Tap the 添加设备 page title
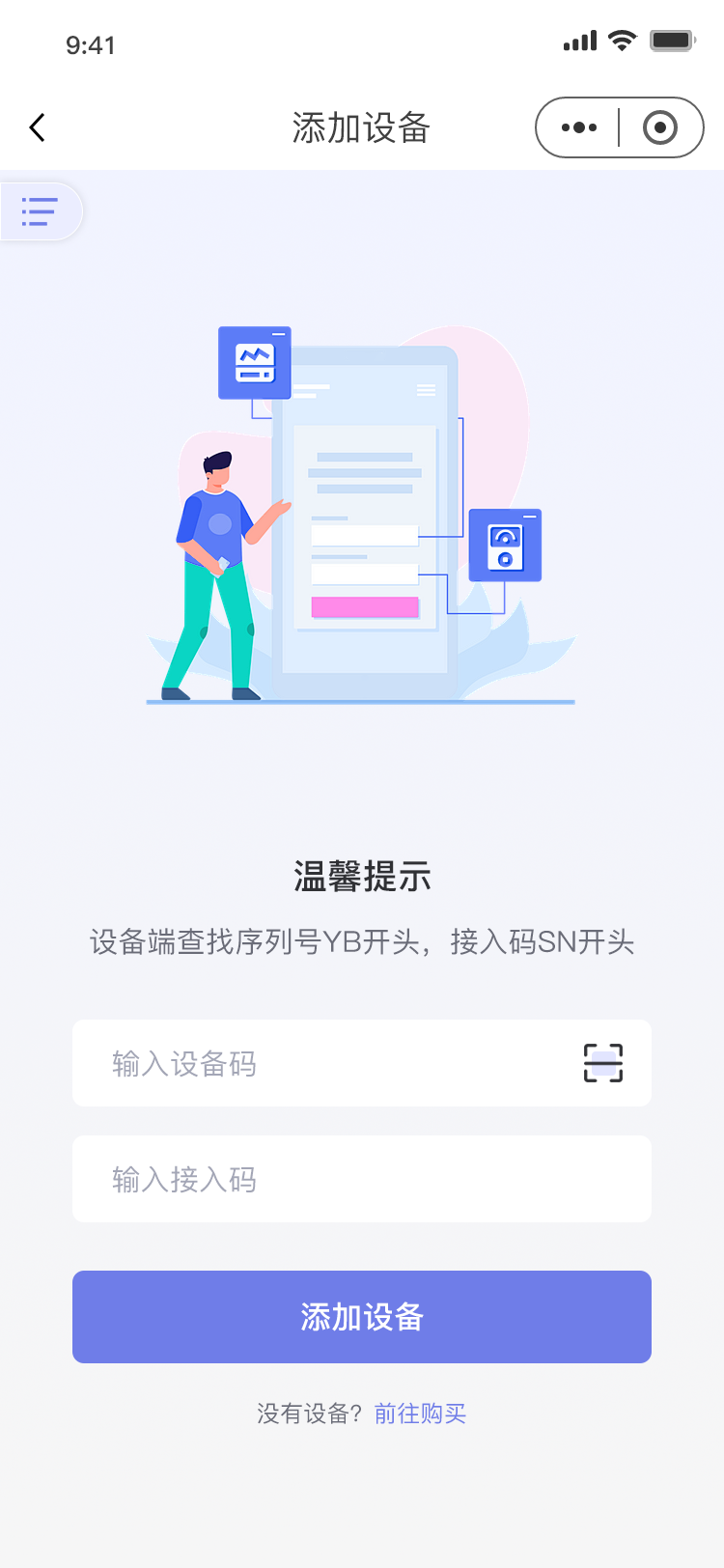724x1568 pixels. pos(362,126)
